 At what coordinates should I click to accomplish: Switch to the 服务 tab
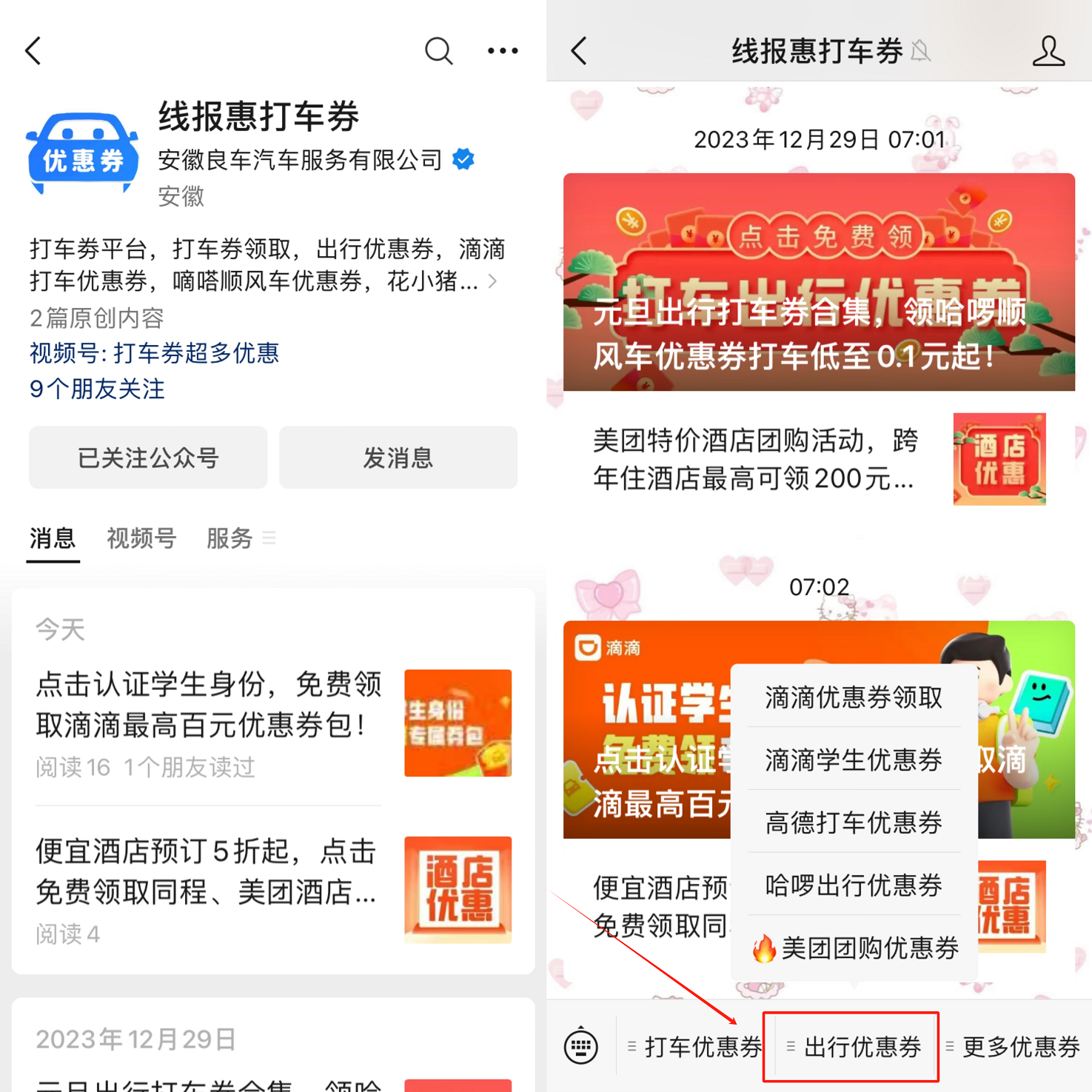point(231,538)
